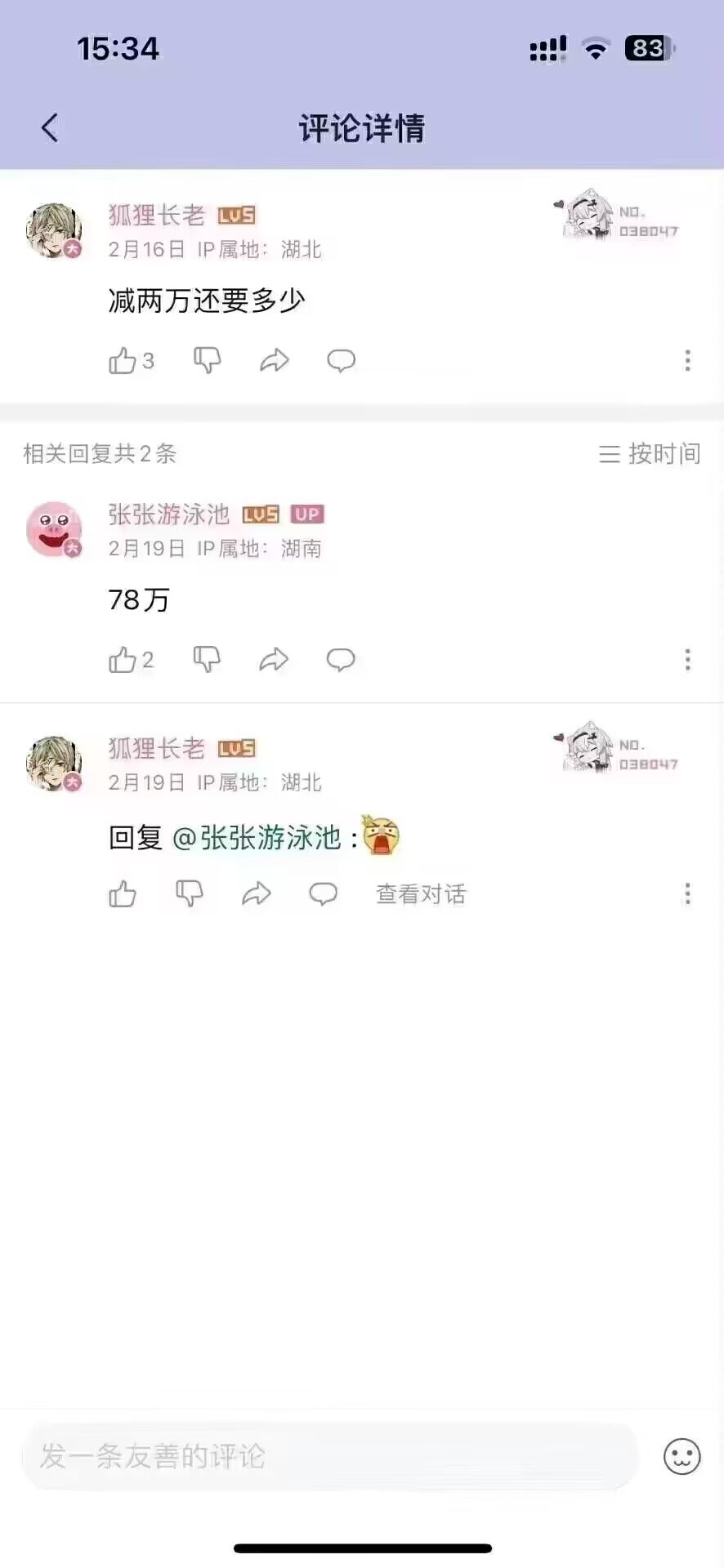This screenshot has width=724, height=1568.
Task: Tap 查看对话 to view the conversation
Action: tap(421, 894)
